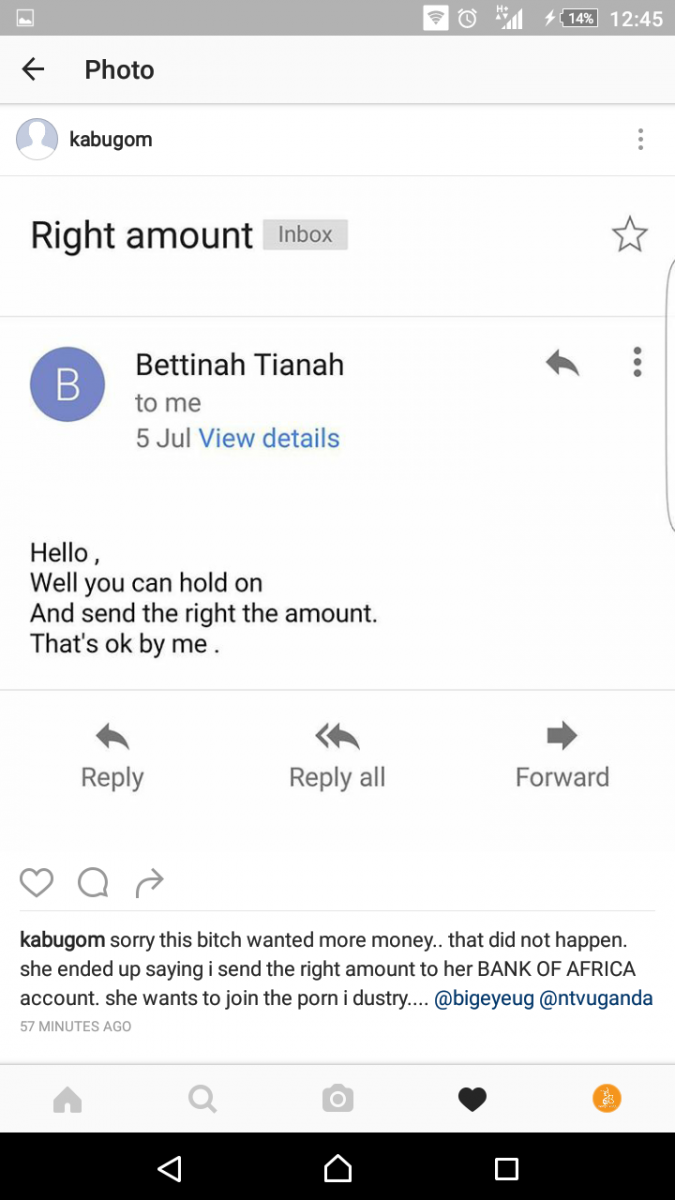675x1200 pixels.
Task: Open the camera tab
Action: click(x=338, y=1100)
